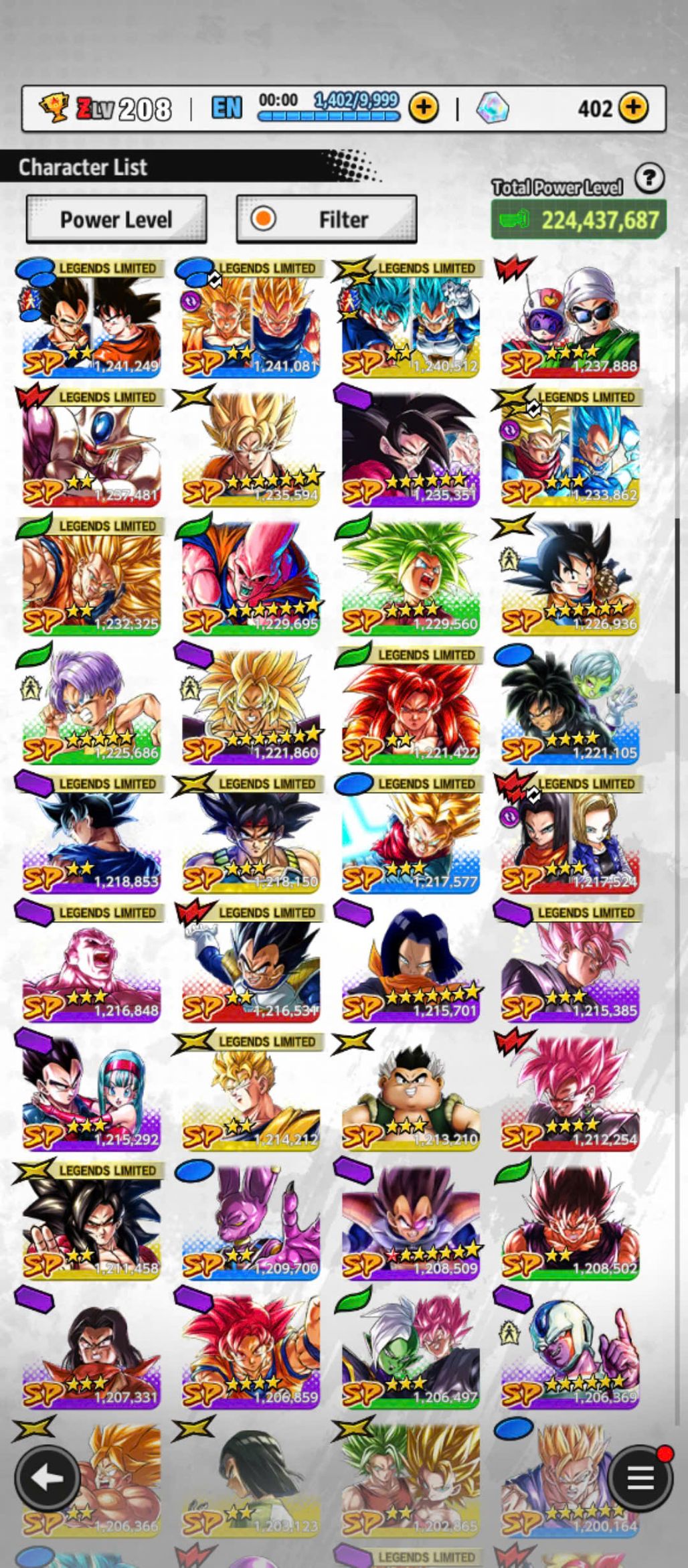This screenshot has height=1568, width=688.
Task: Add energy with the plus button
Action: click(423, 107)
